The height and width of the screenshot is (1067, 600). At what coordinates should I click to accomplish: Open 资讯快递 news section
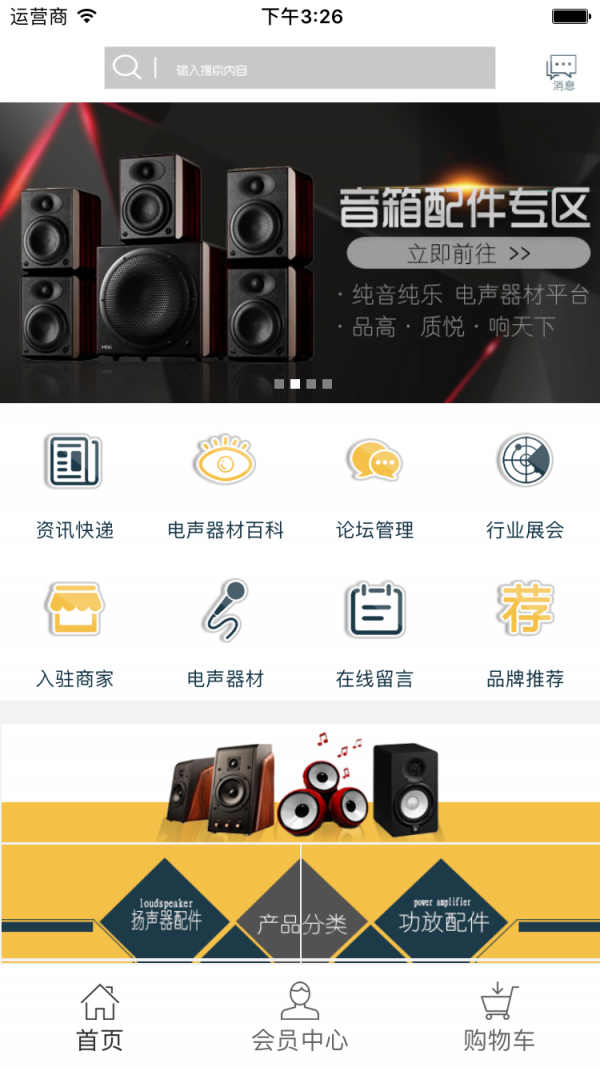(74, 486)
